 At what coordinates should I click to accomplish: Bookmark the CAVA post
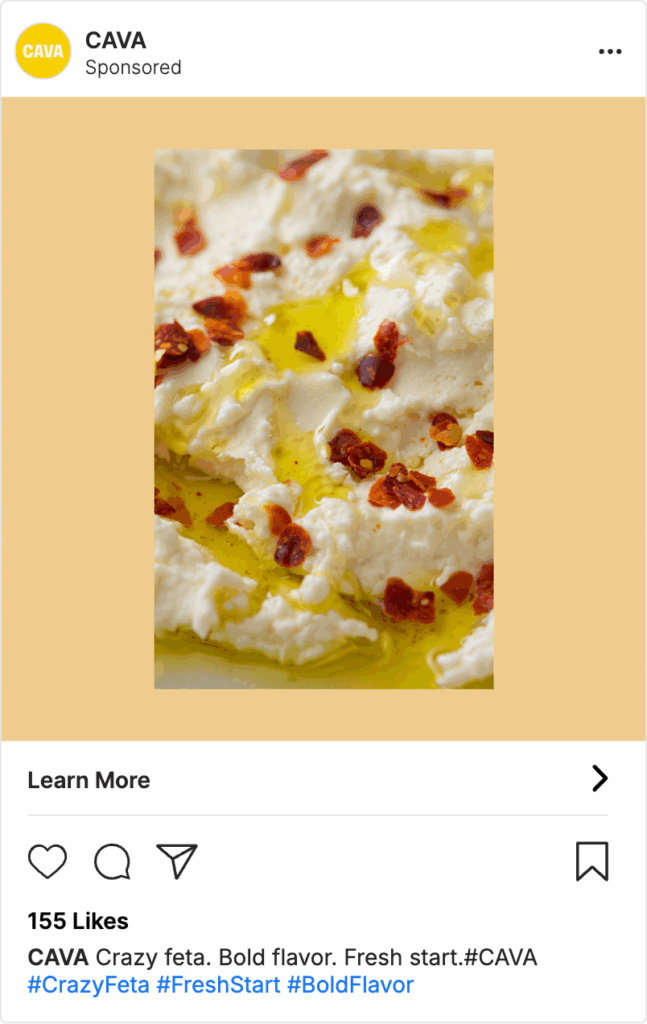592,861
